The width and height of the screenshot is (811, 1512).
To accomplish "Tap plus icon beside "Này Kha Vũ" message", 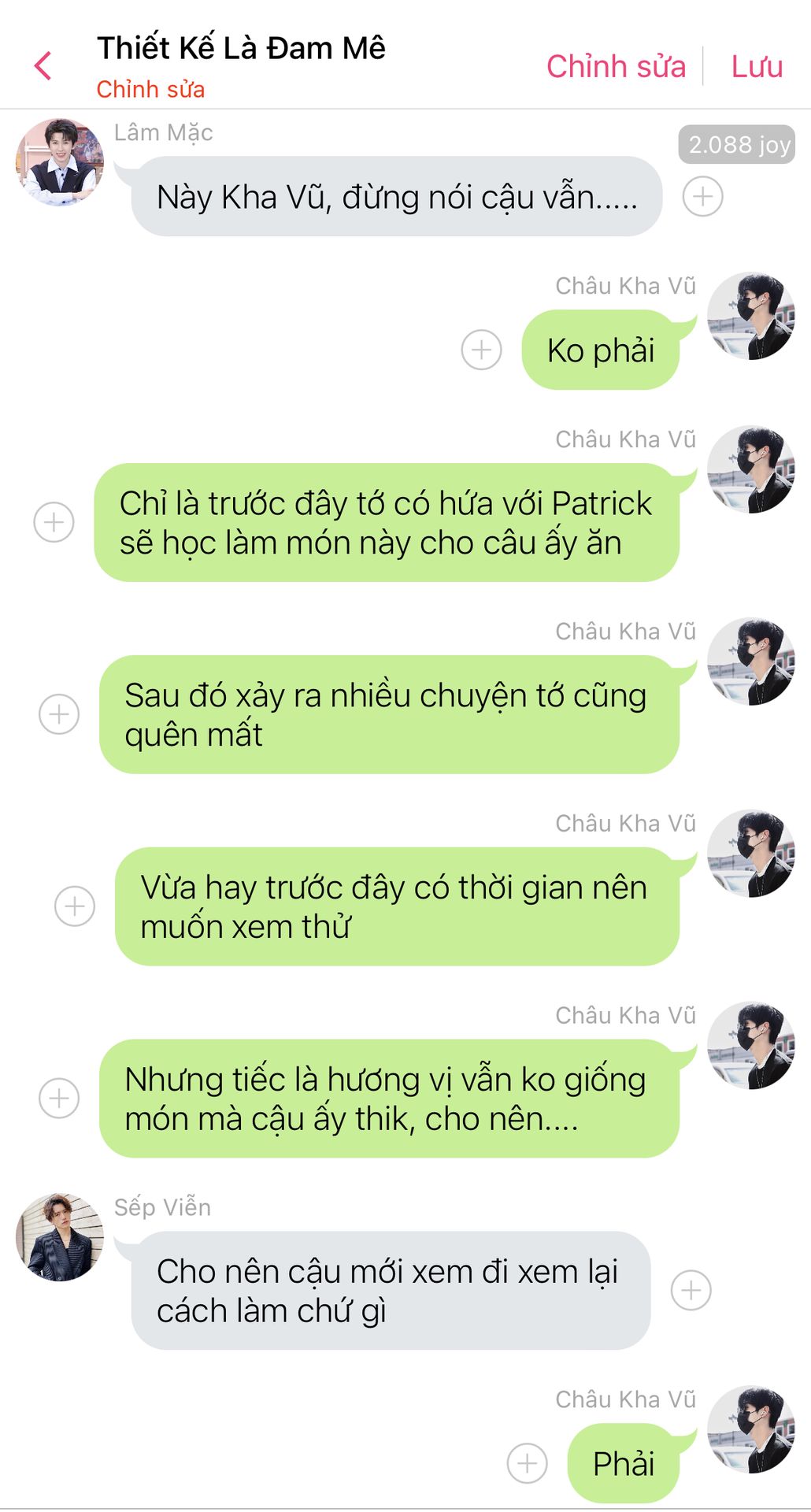I will click(x=702, y=197).
